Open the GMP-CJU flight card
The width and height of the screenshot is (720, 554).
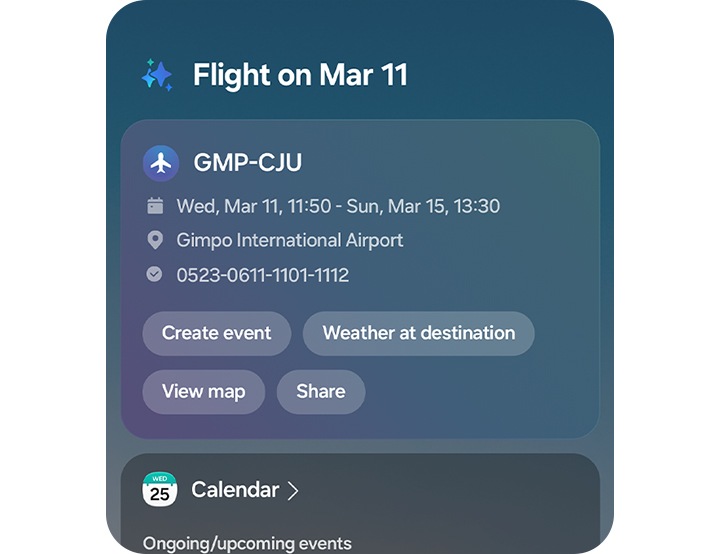coord(247,162)
